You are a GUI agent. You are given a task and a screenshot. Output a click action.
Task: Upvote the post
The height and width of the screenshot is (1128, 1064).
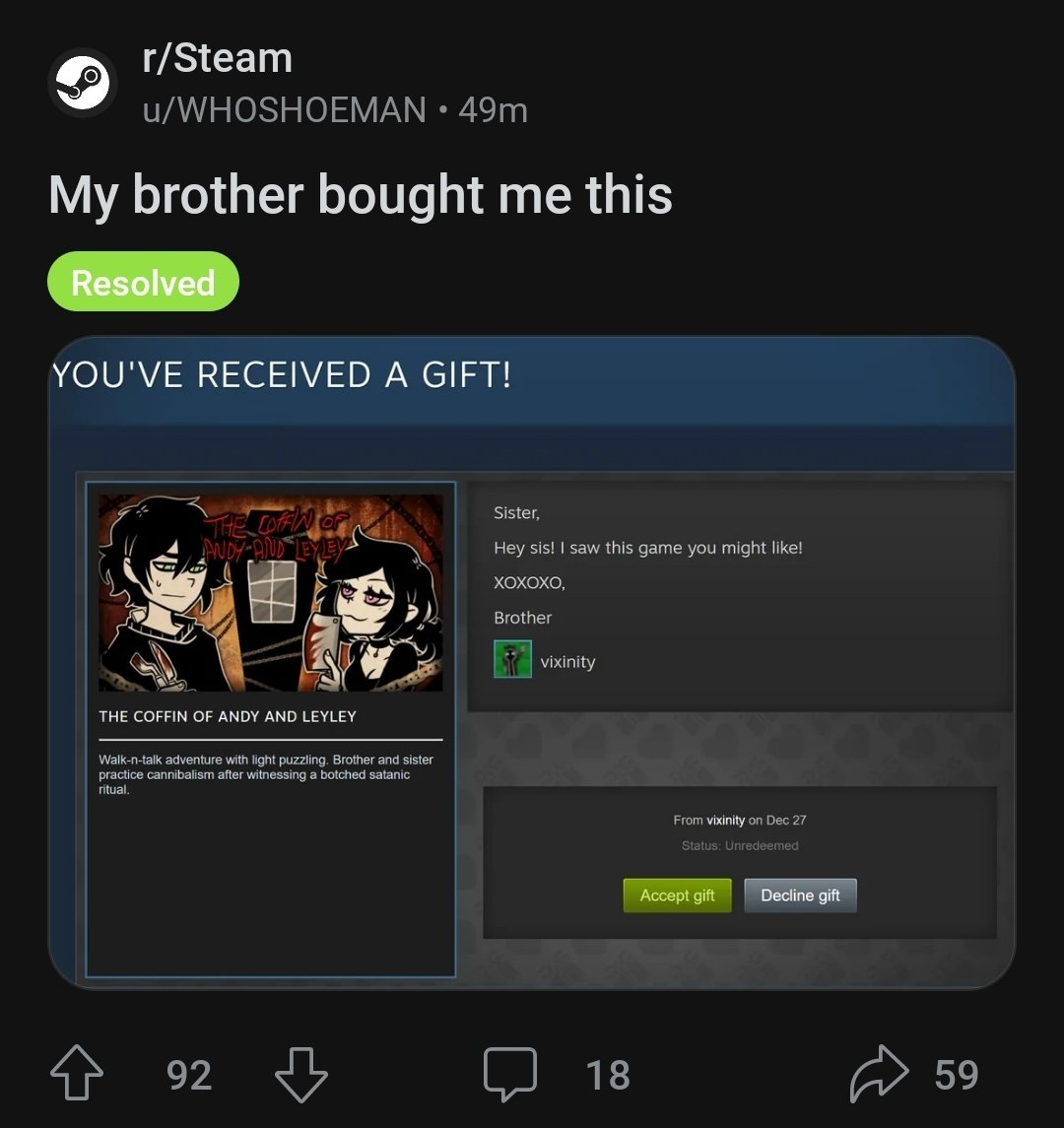pos(76,1073)
